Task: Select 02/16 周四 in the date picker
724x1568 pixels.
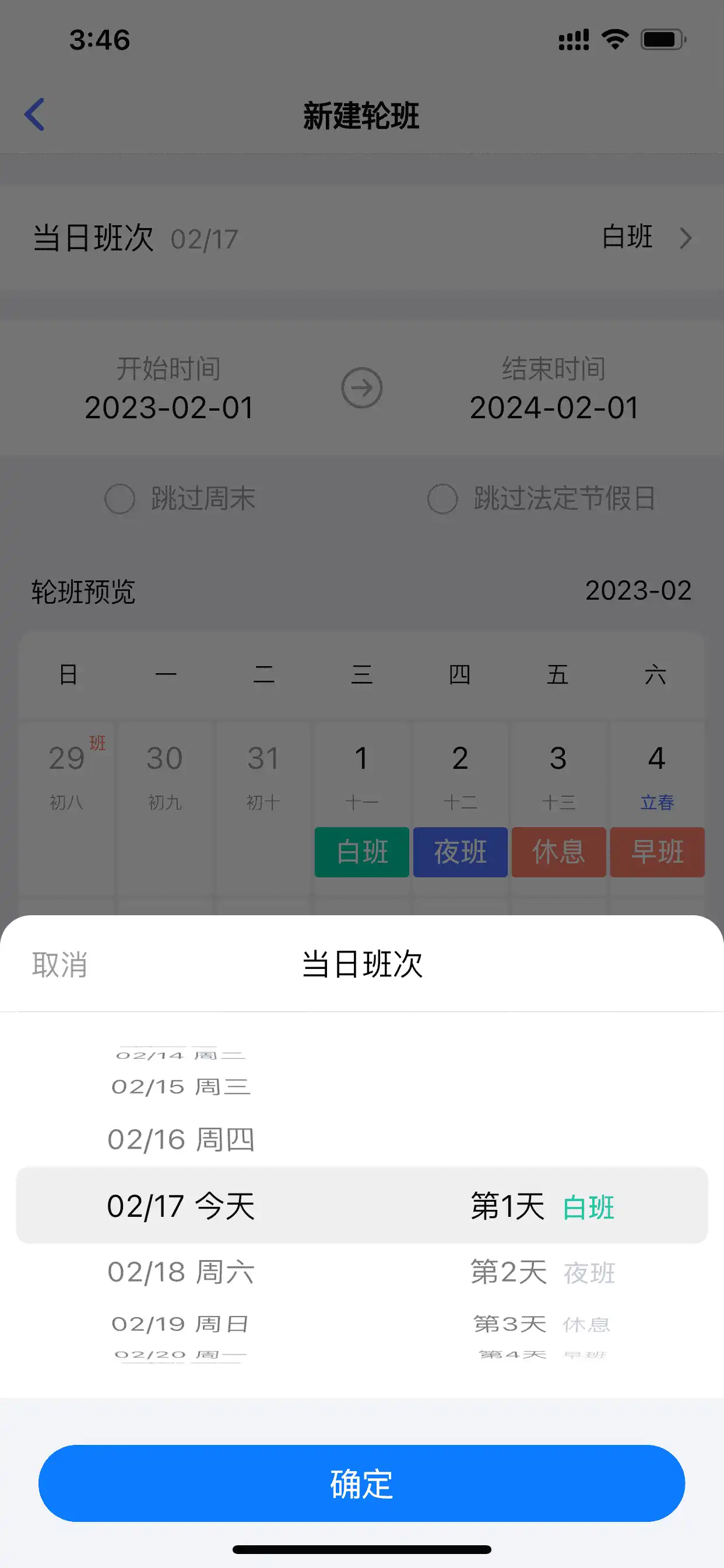Action: [181, 1139]
